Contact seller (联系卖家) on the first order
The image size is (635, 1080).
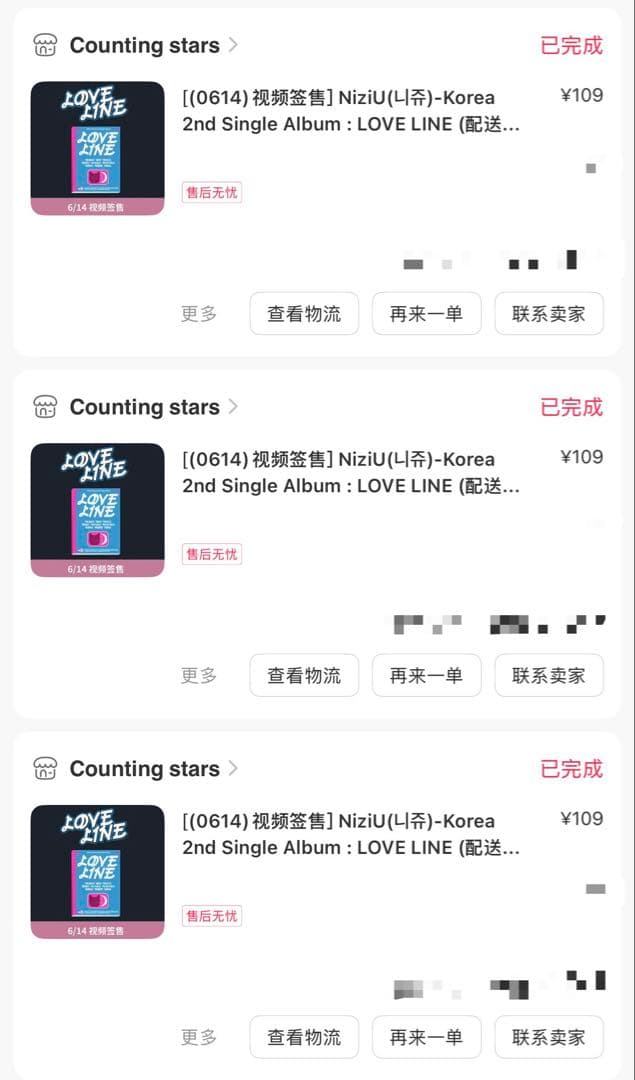[x=549, y=314]
